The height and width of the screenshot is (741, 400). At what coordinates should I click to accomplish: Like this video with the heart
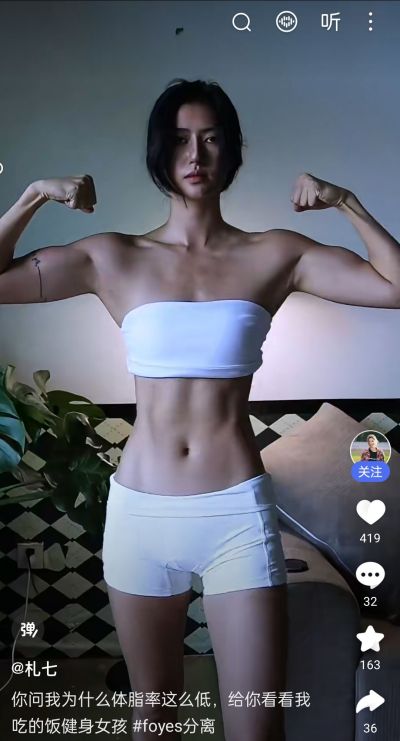tap(370, 512)
